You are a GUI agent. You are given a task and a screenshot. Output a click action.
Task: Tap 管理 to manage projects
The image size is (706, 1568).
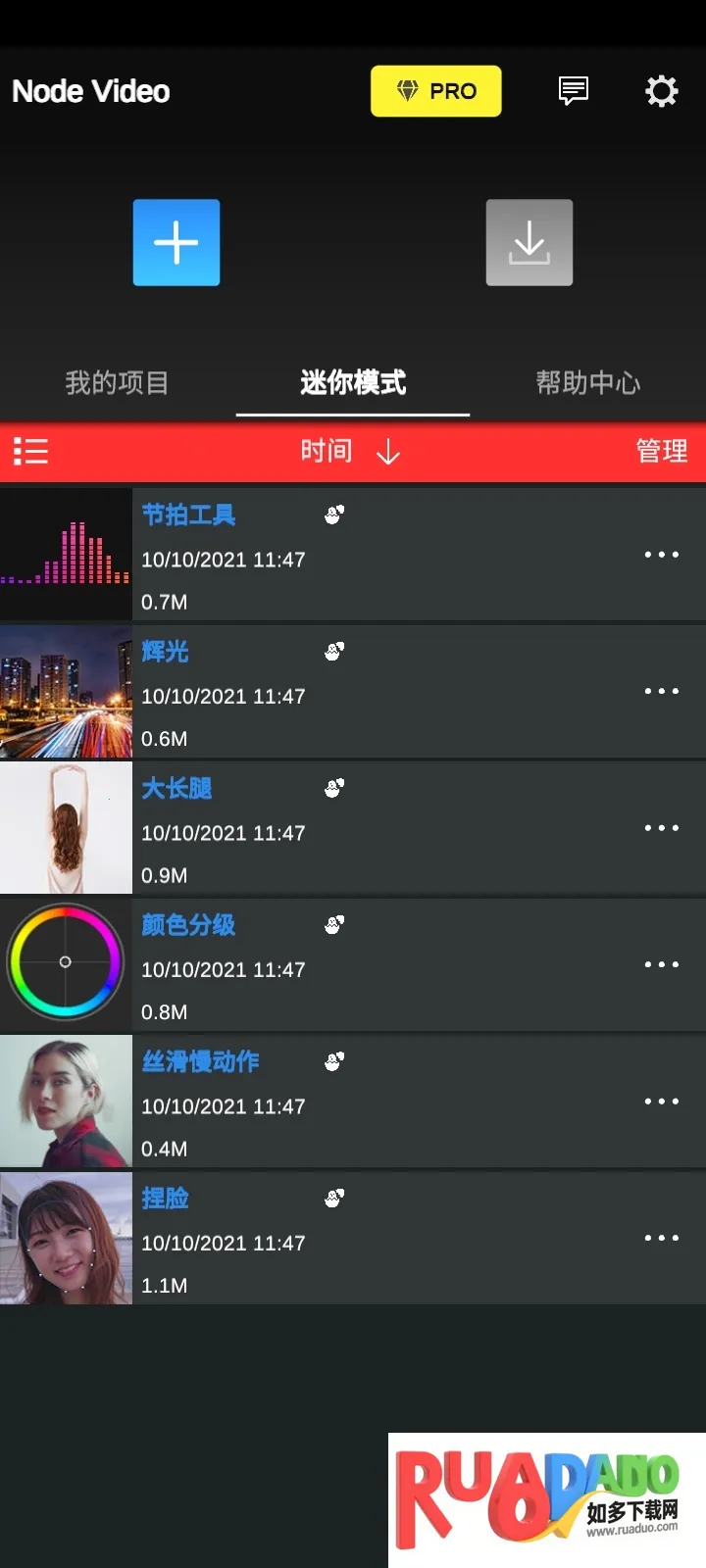(x=662, y=452)
